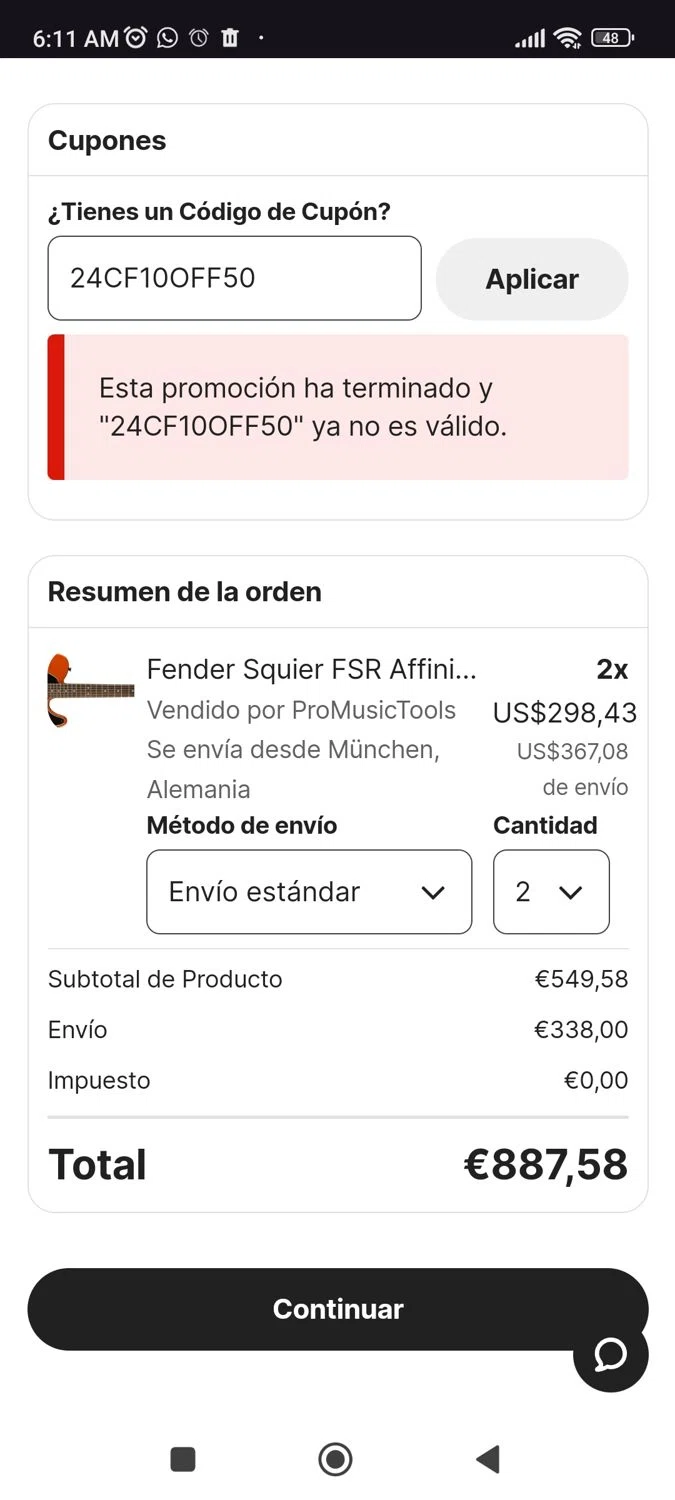This screenshot has height=1500, width=675.
Task: Change the Cantidad quantity dropdown
Action: click(x=551, y=892)
